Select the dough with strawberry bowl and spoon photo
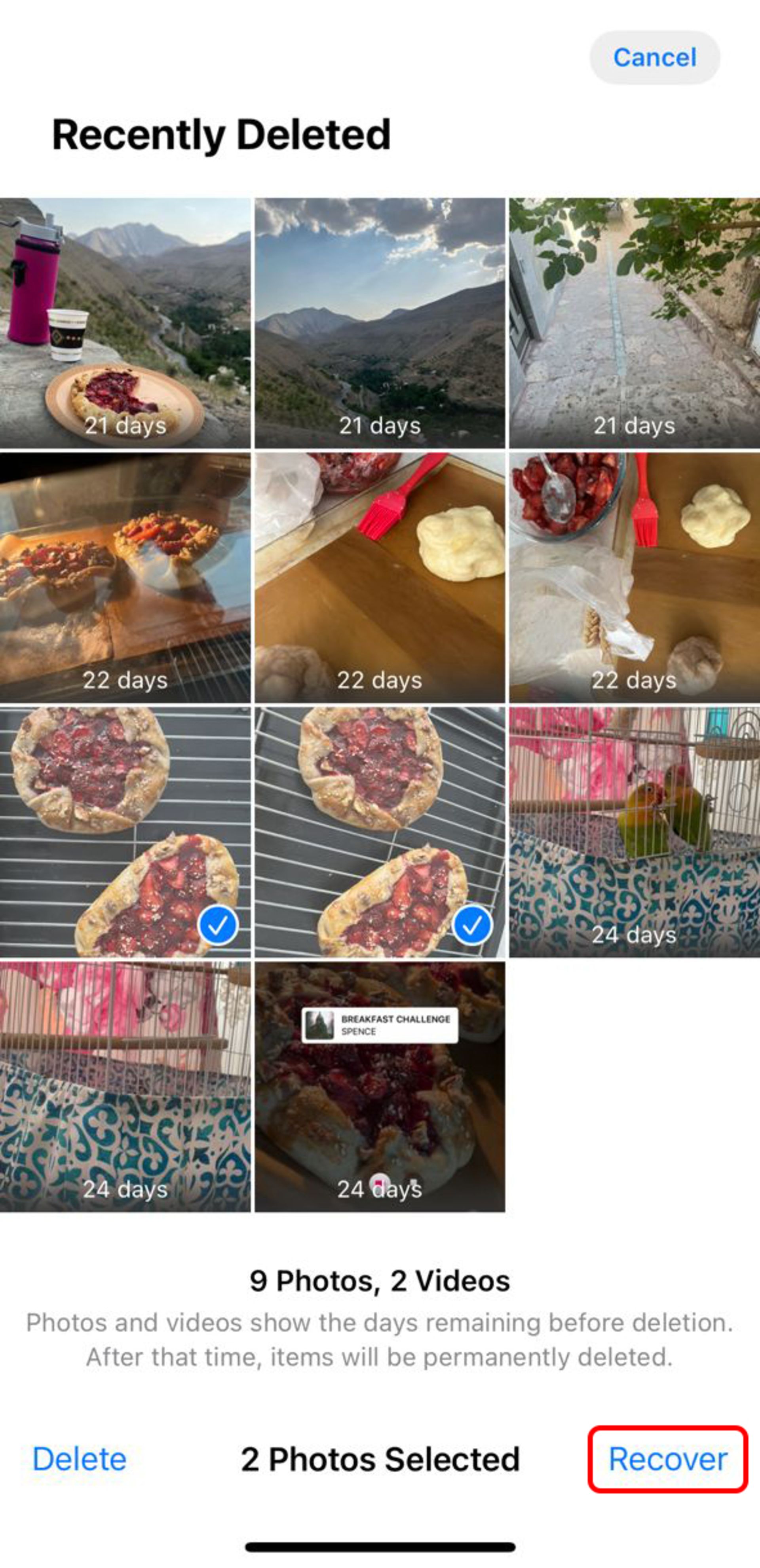This screenshot has width=760, height=1568. click(x=634, y=577)
